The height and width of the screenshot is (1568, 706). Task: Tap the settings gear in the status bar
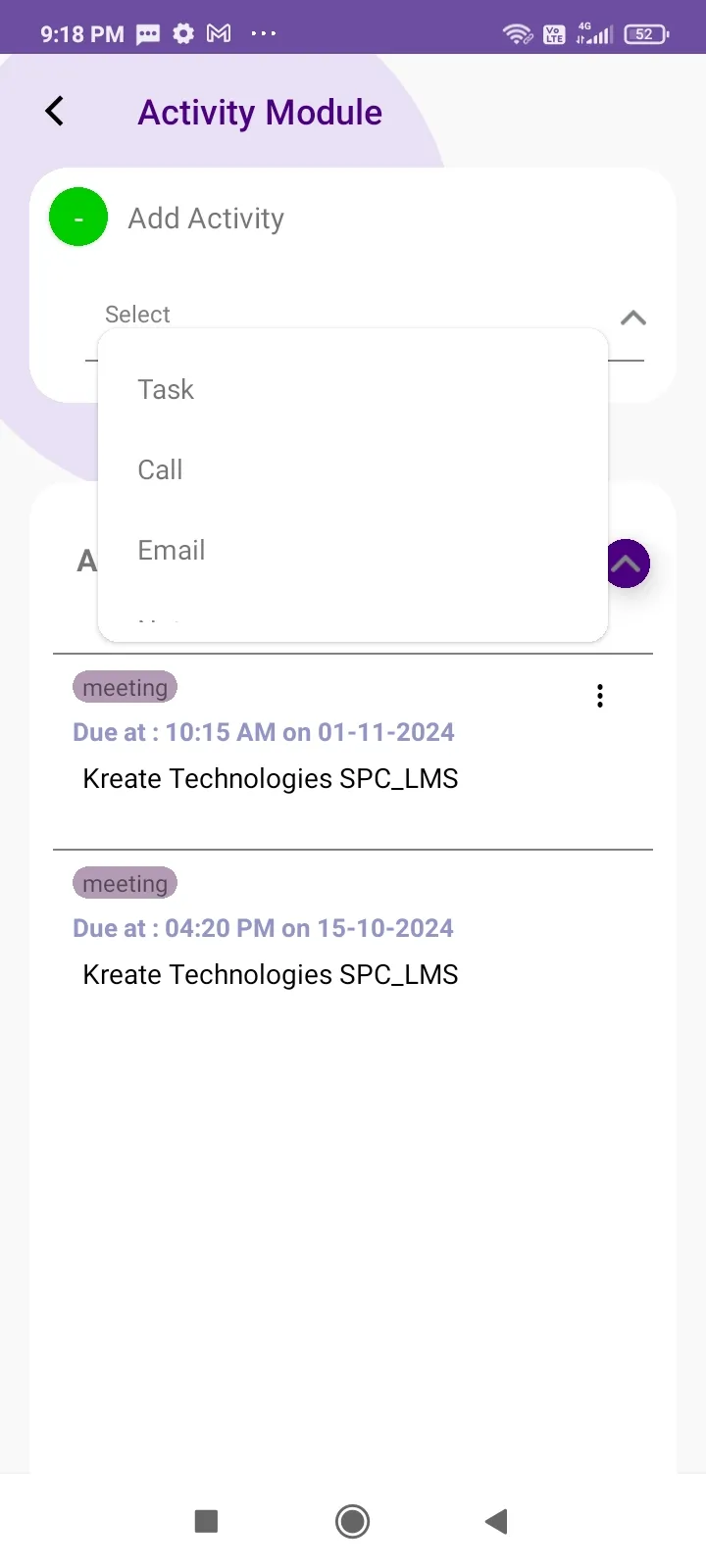pyautogui.click(x=184, y=32)
